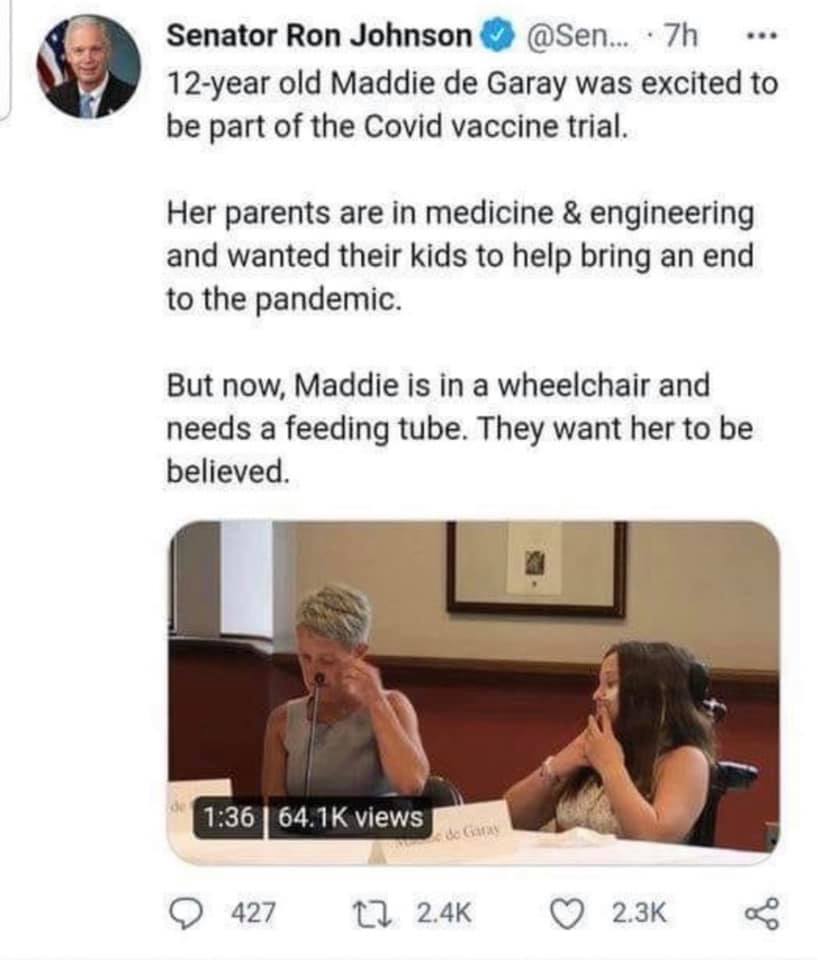Reply to the tweet via the comment icon
Viewport: 818px width, 960px height.
(186, 911)
